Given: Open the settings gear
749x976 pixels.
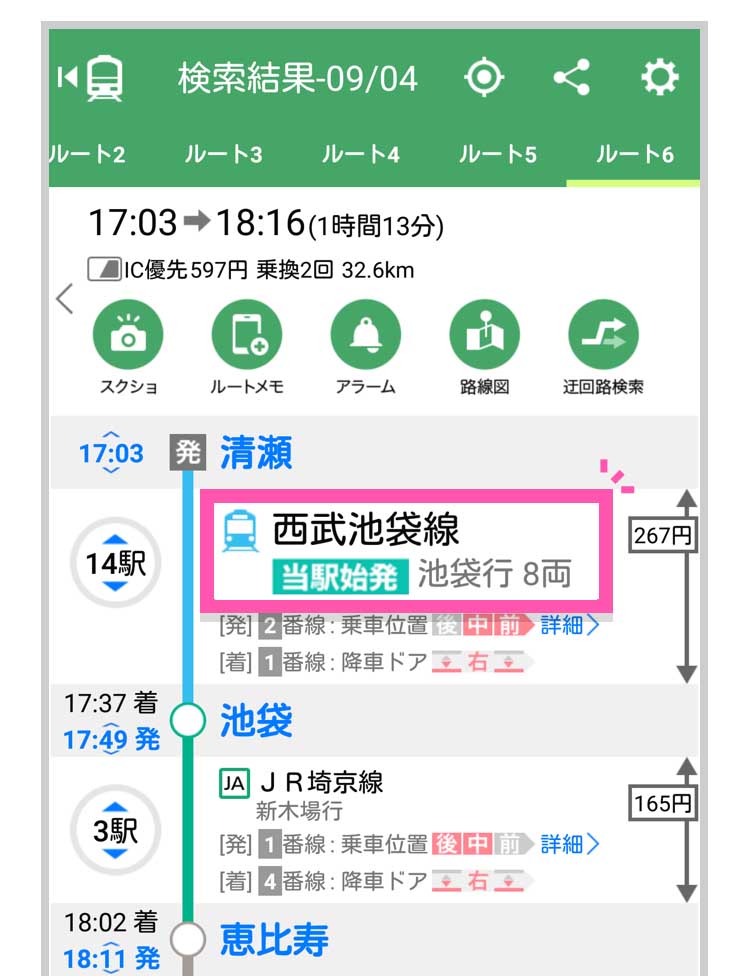Looking at the screenshot, I should tap(659, 77).
